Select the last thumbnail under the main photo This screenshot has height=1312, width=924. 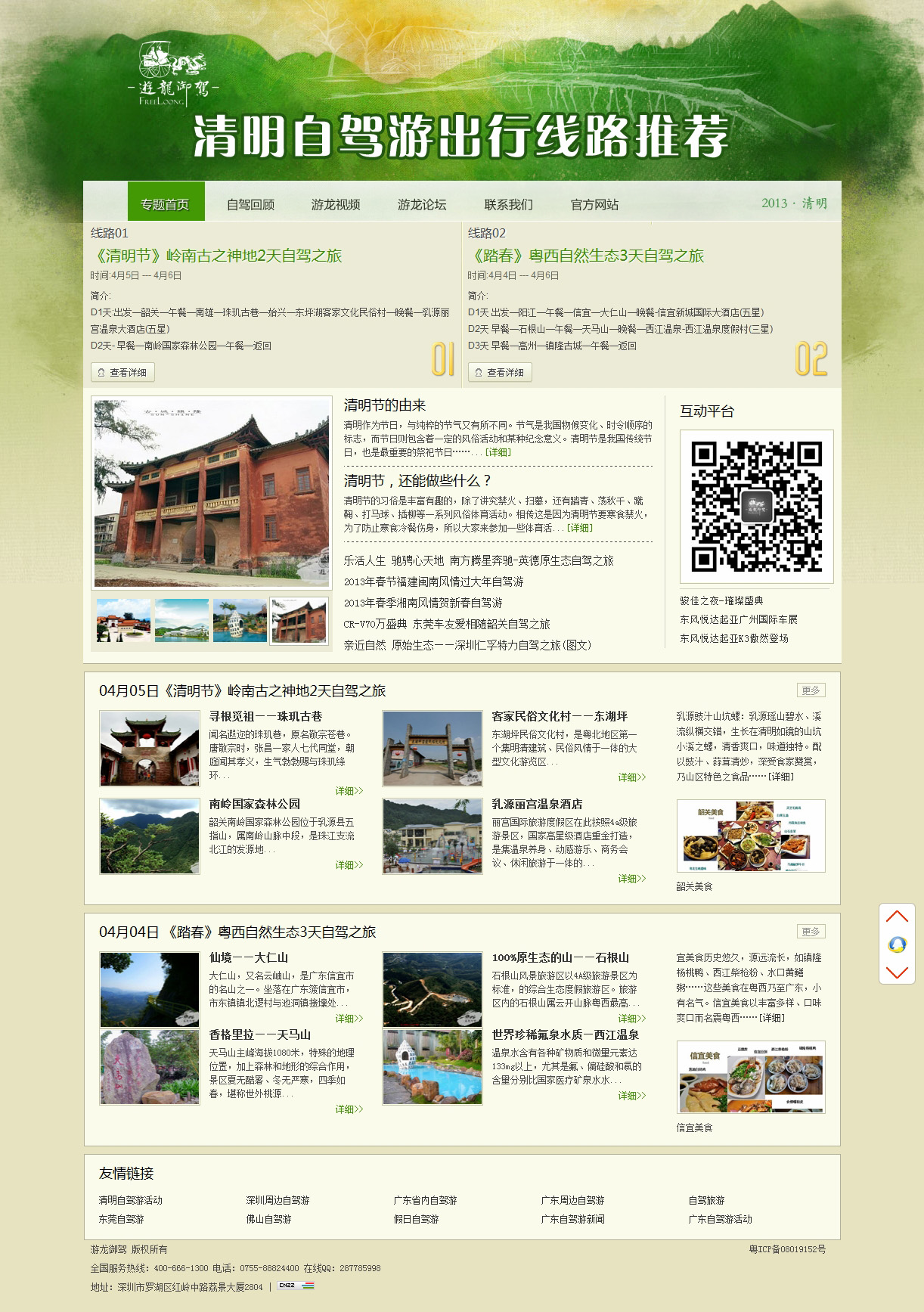(299, 621)
